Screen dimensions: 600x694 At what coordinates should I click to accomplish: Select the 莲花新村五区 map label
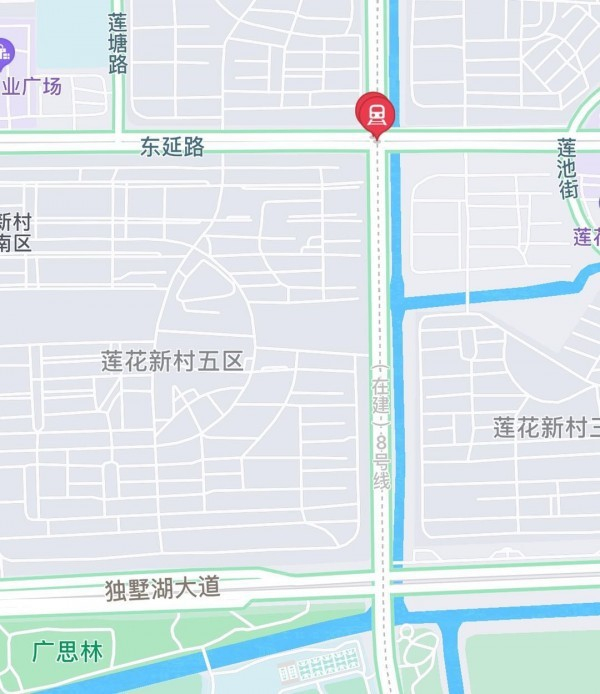pyautogui.click(x=172, y=361)
